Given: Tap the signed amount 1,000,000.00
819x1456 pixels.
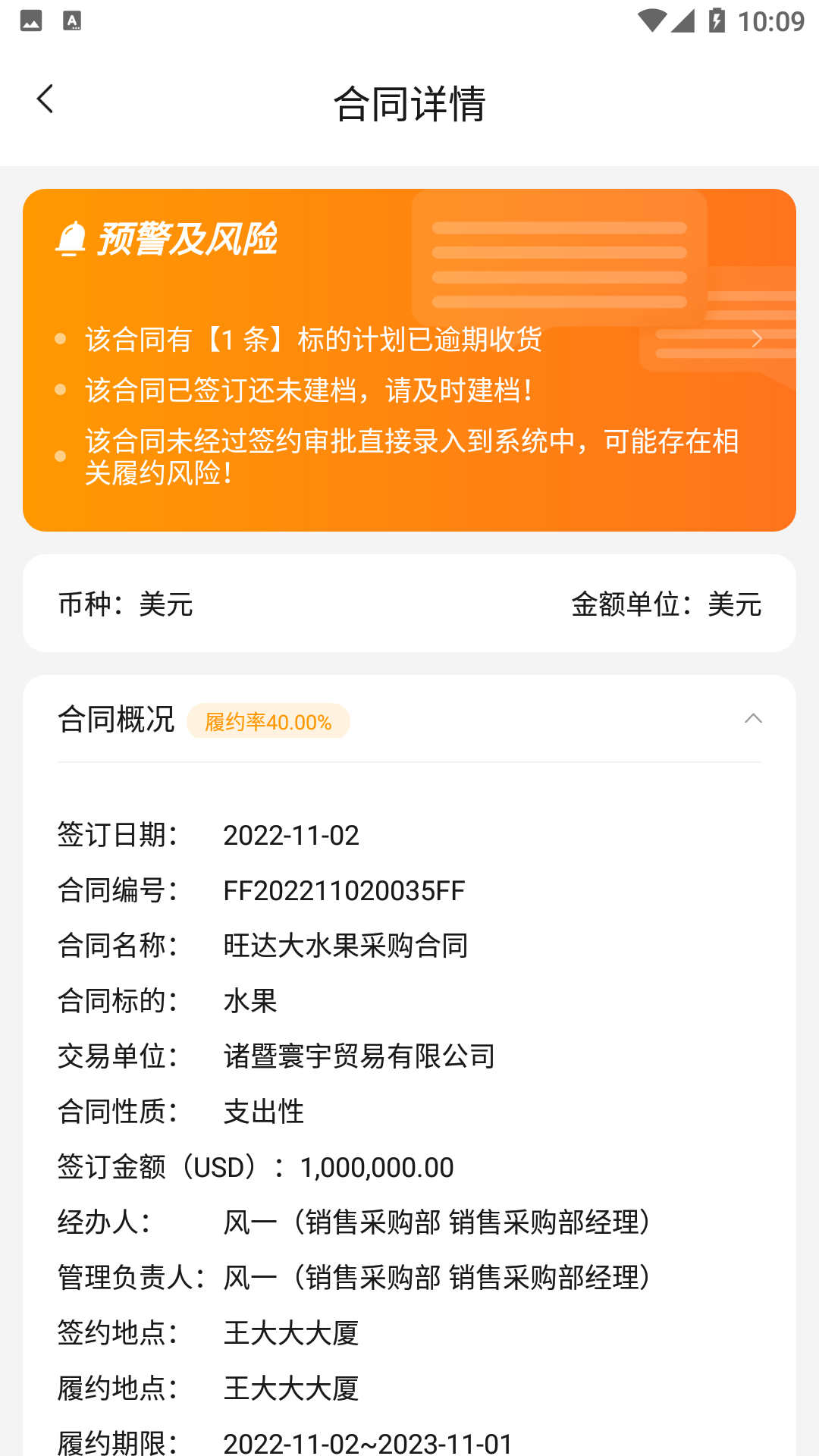Looking at the screenshot, I should pyautogui.click(x=377, y=1167).
